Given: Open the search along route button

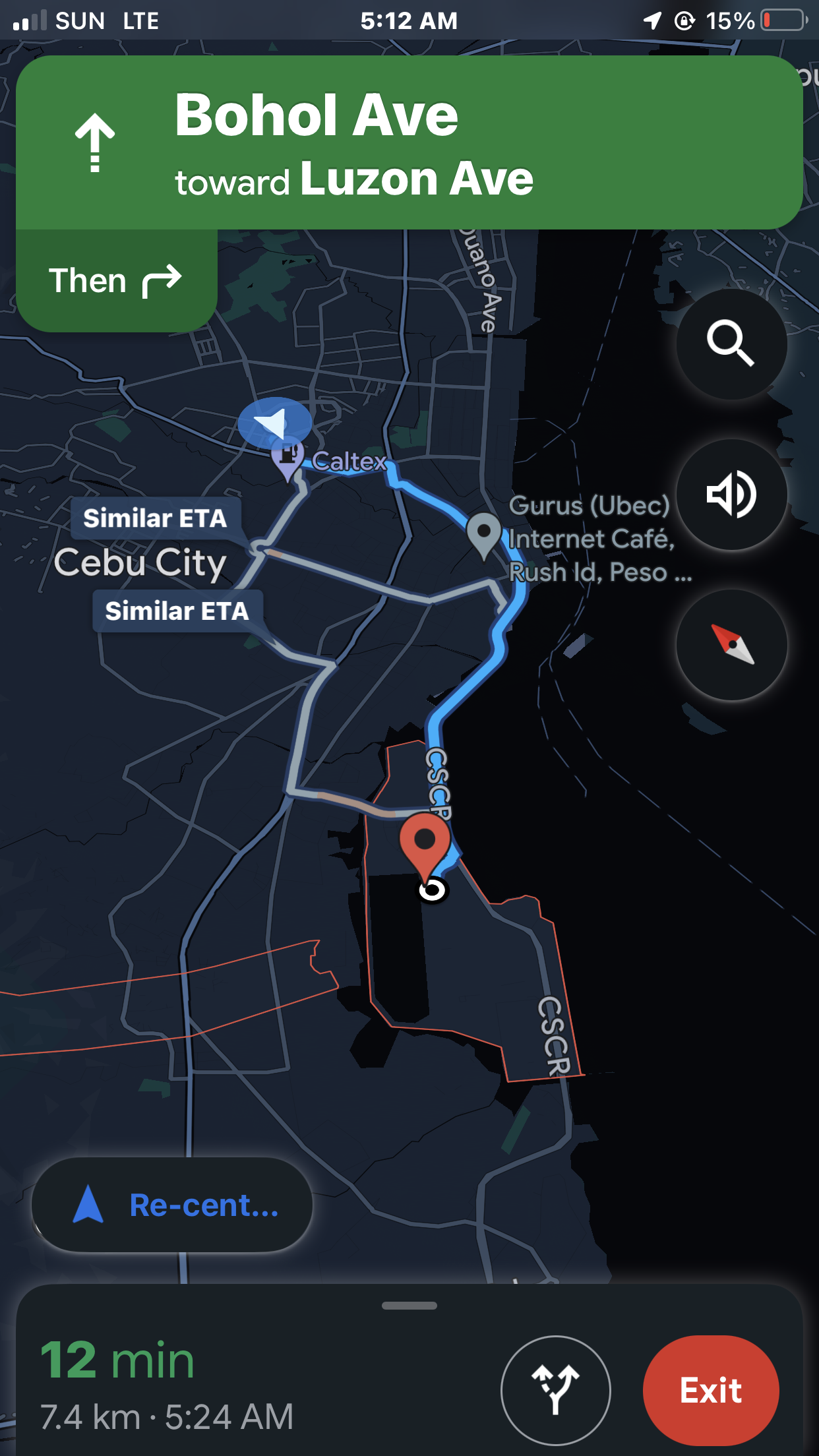Looking at the screenshot, I should 731,344.
